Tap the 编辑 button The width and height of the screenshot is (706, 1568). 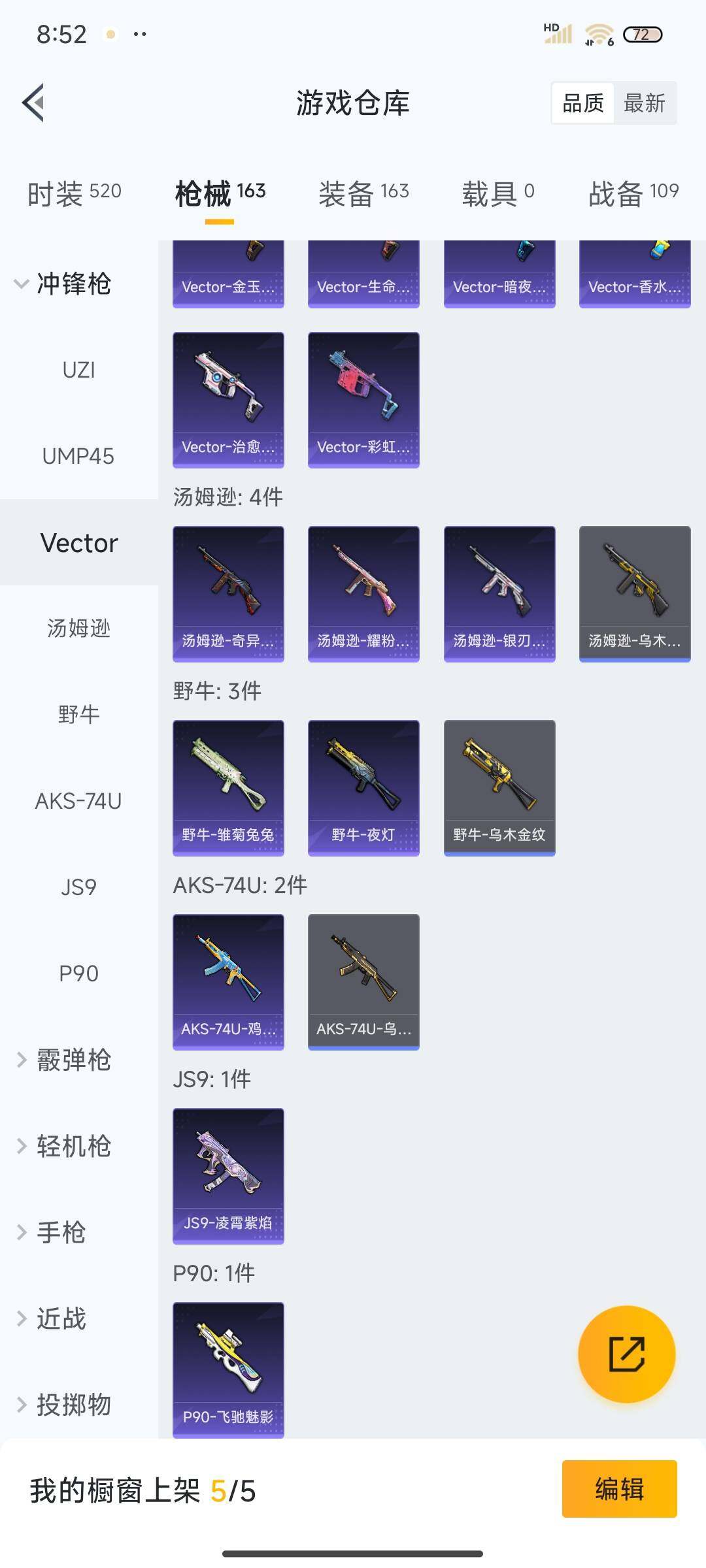click(618, 1489)
